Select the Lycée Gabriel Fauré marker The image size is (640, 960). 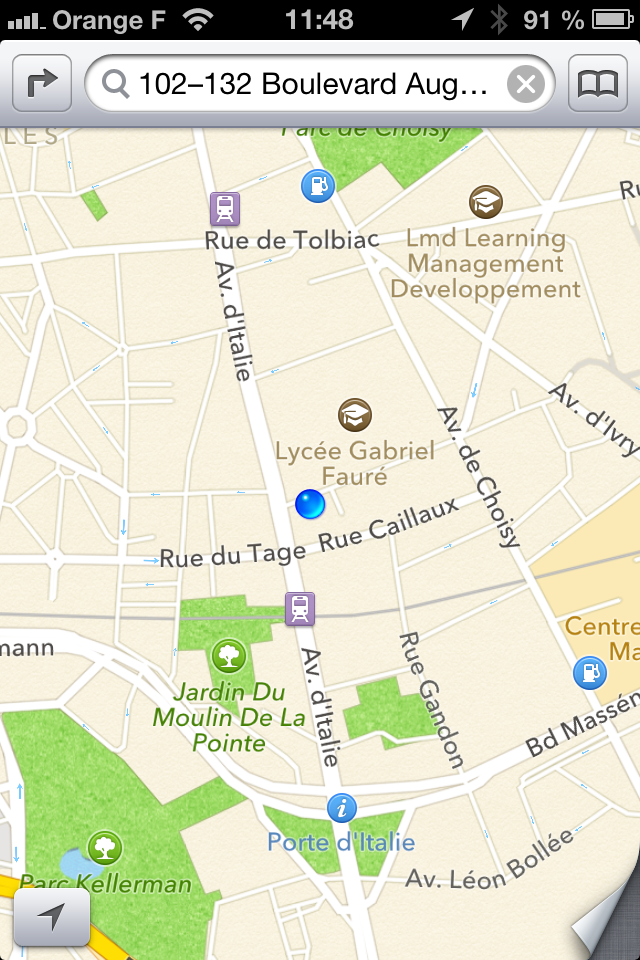pyautogui.click(x=355, y=413)
